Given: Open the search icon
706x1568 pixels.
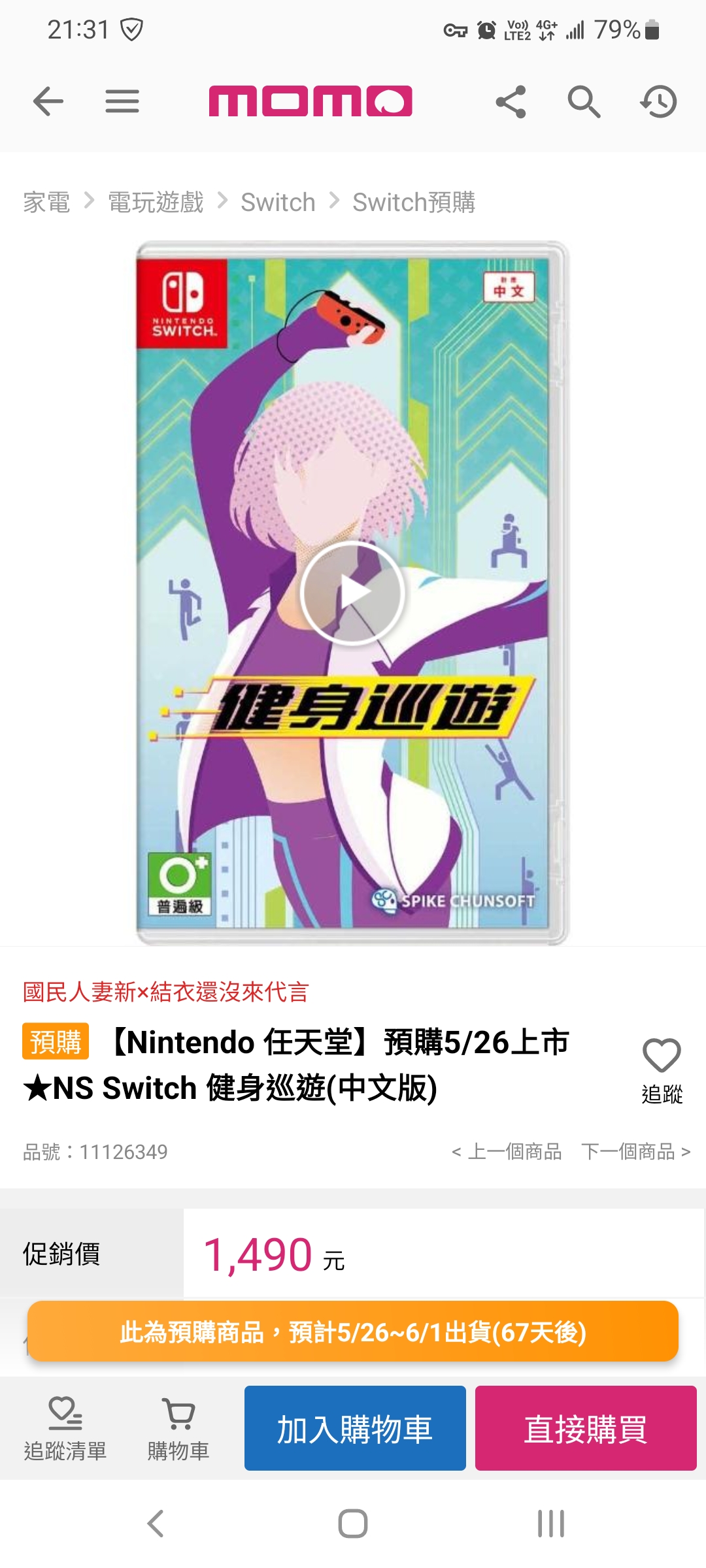Looking at the screenshot, I should 584,102.
